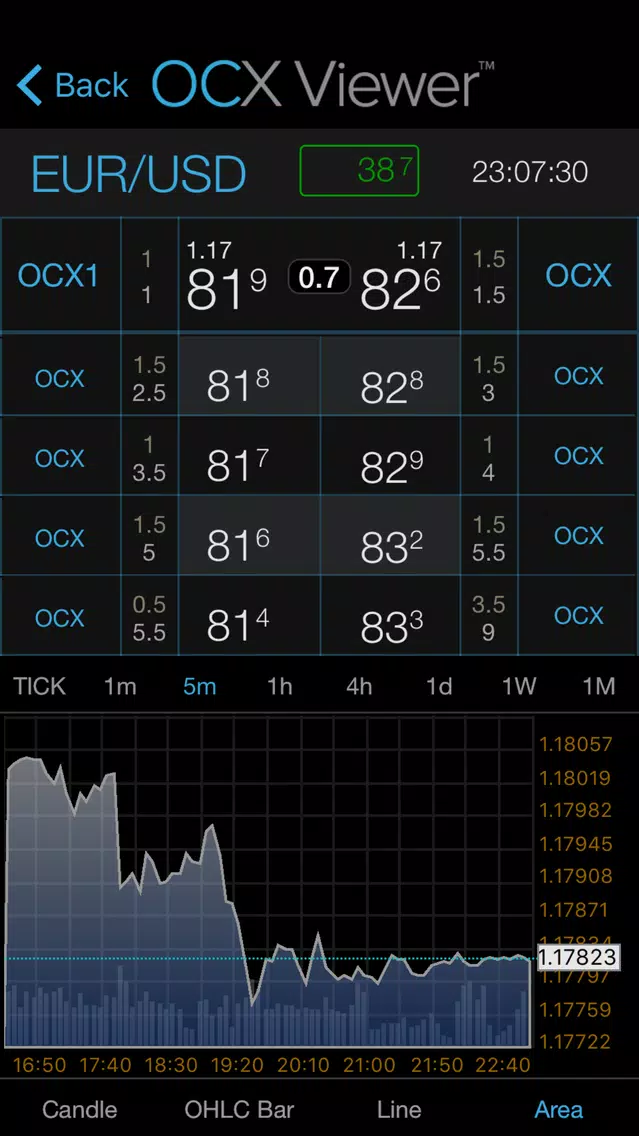Show the 1d chart interval

(x=439, y=686)
